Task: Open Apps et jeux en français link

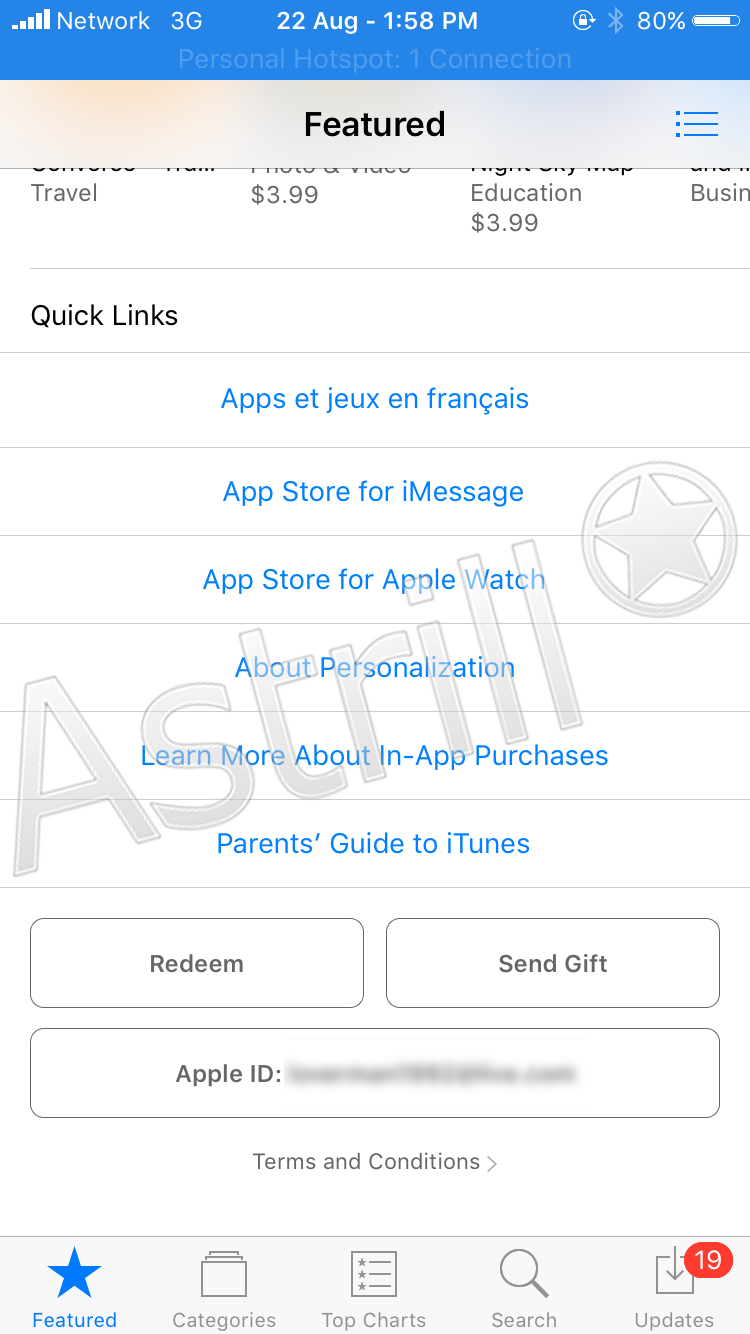Action: (375, 399)
